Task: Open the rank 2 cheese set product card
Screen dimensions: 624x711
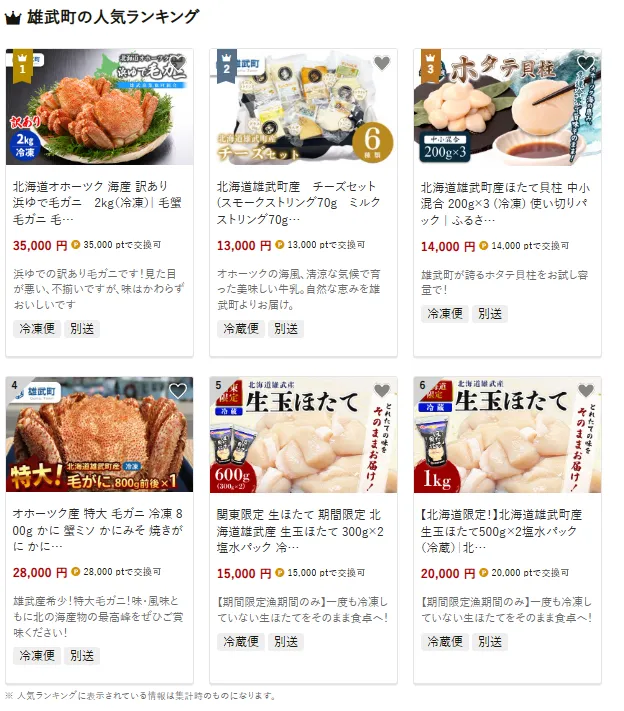Action: 303,198
